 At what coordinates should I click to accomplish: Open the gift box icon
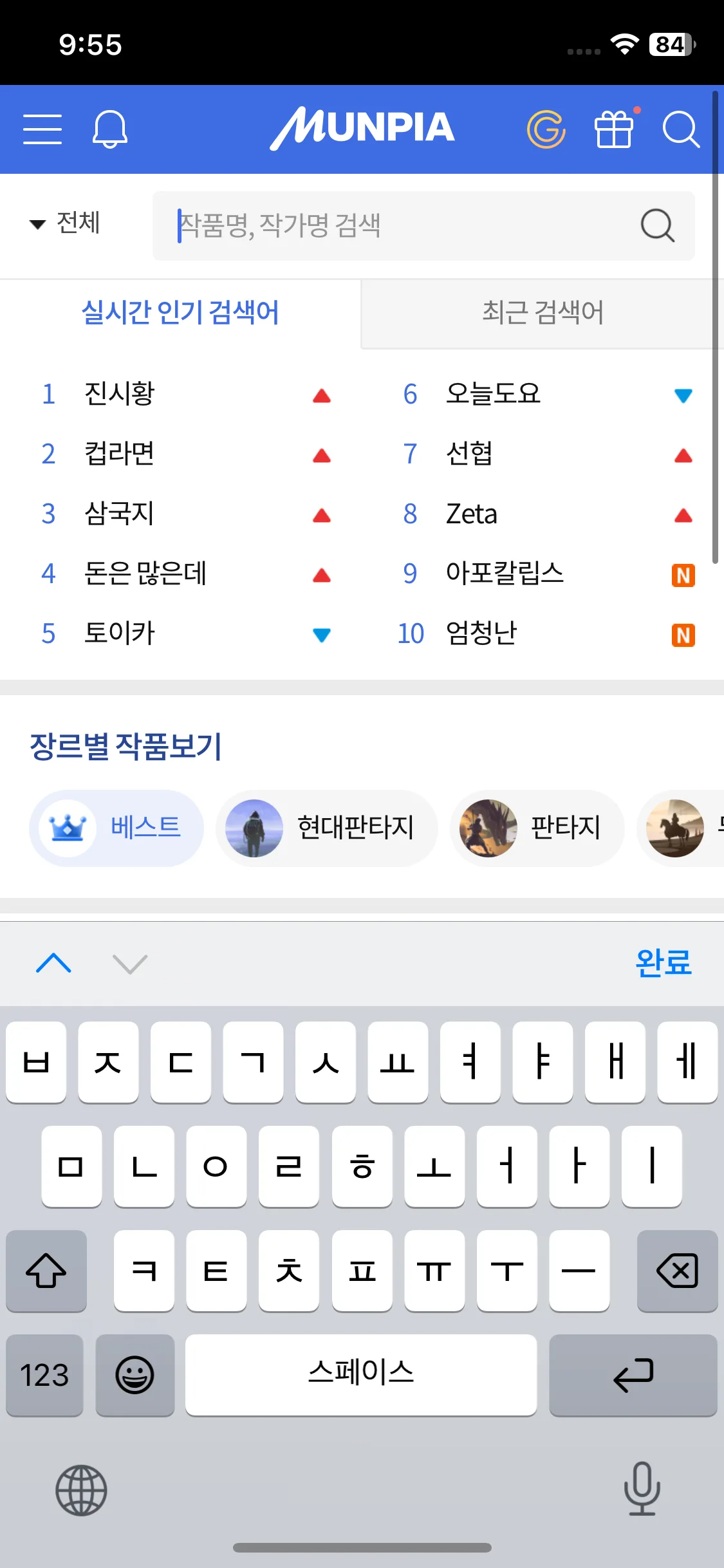point(614,129)
